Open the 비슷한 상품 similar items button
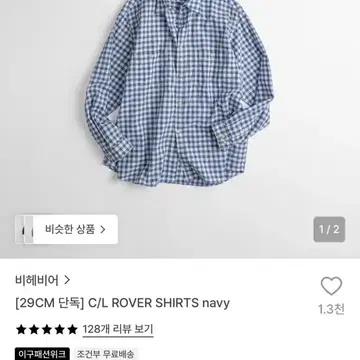360x360 pixels. click(67, 229)
